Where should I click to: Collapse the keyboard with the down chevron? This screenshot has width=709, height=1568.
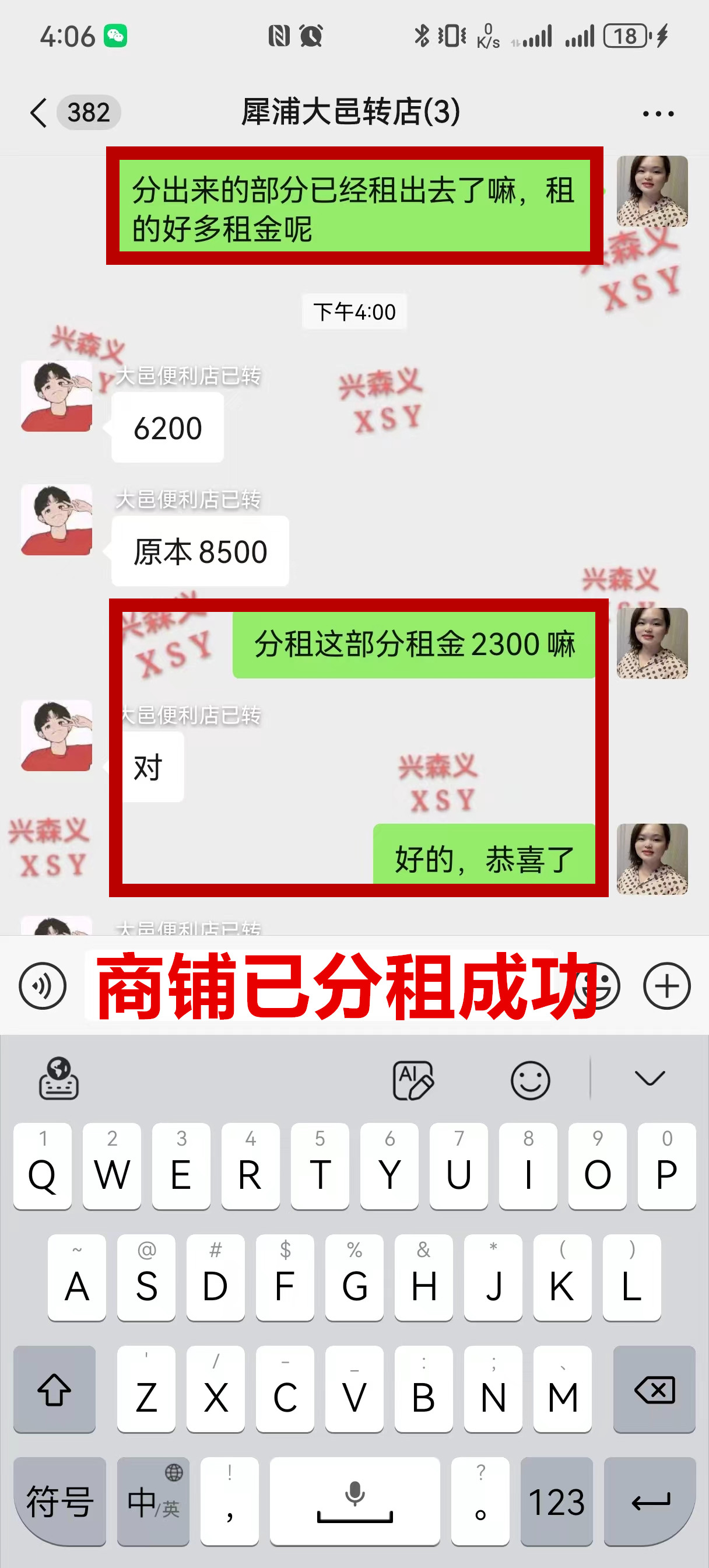click(650, 1079)
